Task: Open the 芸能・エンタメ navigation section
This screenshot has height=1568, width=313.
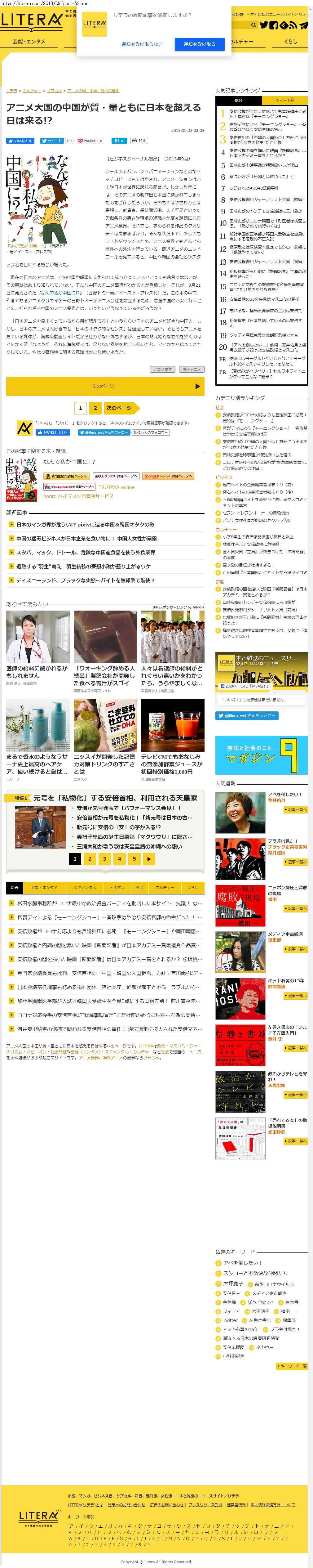Action: coord(29,41)
